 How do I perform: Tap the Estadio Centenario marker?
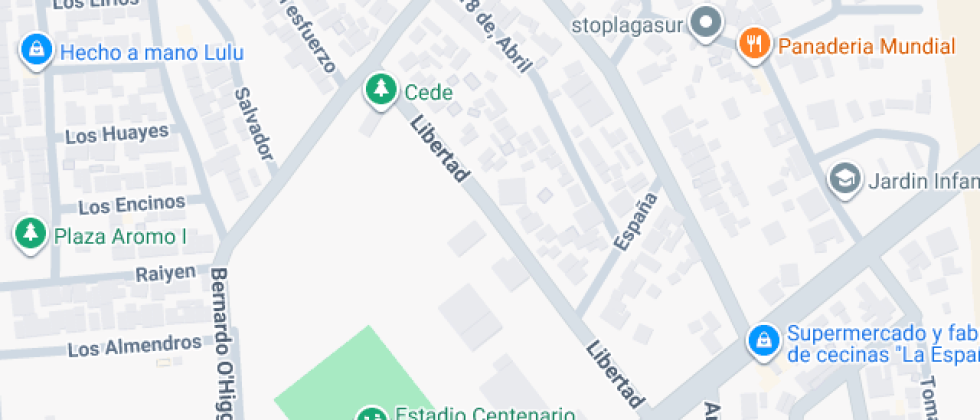[x=372, y=413]
